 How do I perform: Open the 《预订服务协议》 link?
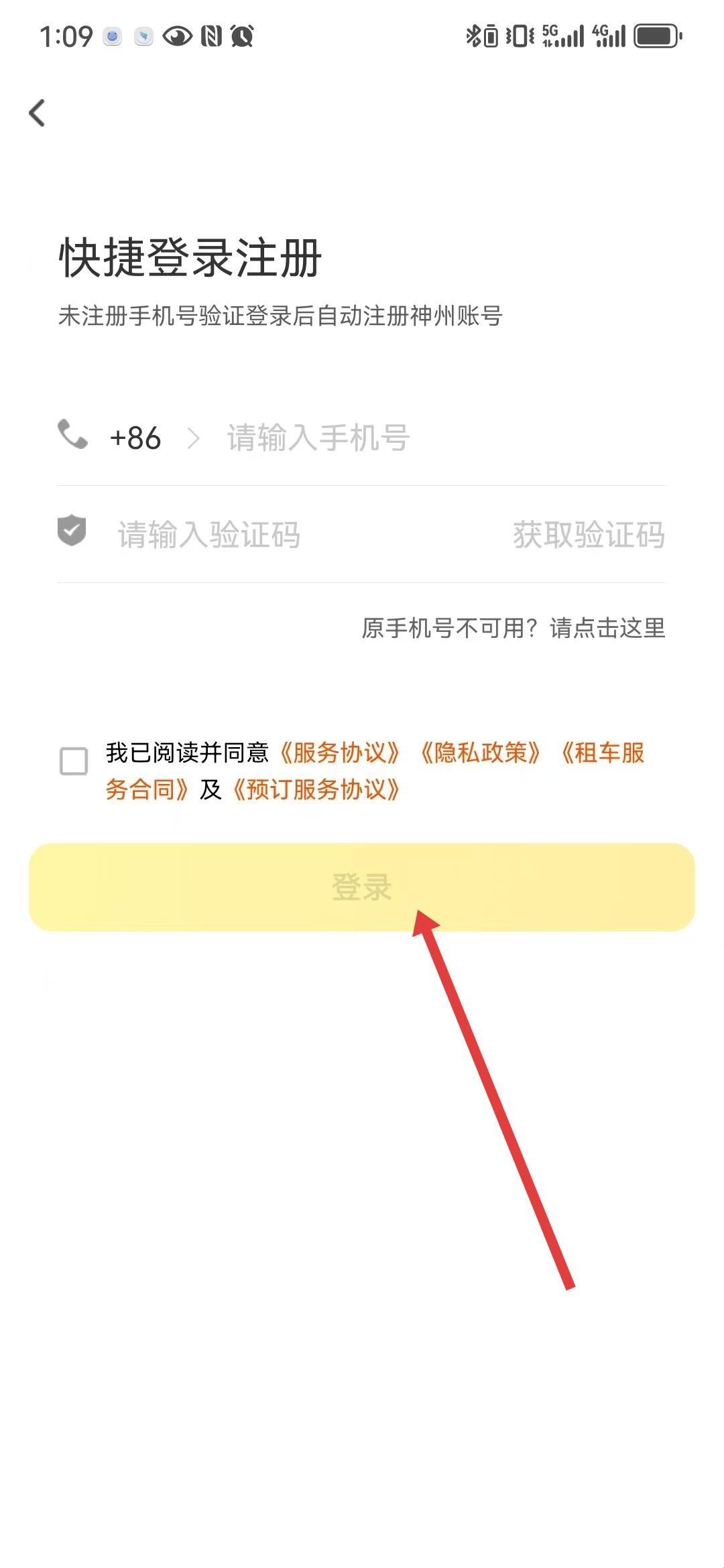tap(316, 790)
